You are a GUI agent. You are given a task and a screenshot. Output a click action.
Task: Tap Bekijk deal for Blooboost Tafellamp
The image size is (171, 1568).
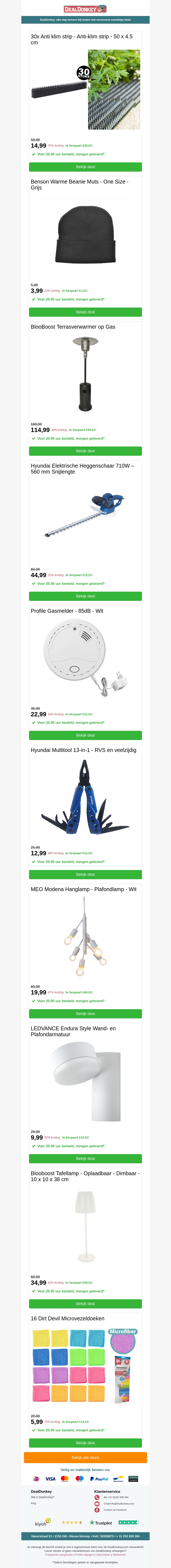(85, 1304)
